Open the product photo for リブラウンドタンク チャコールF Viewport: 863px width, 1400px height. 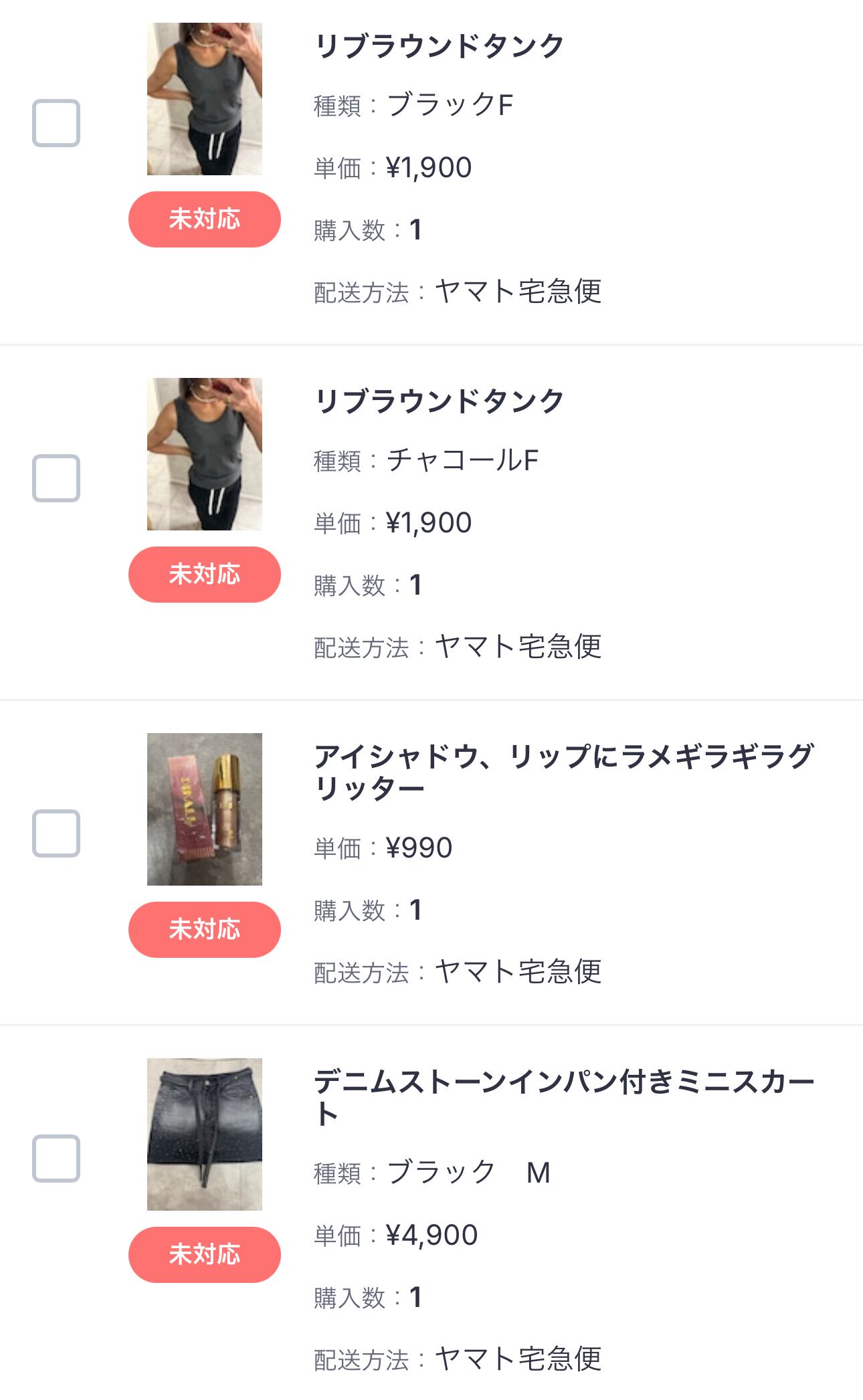205,454
